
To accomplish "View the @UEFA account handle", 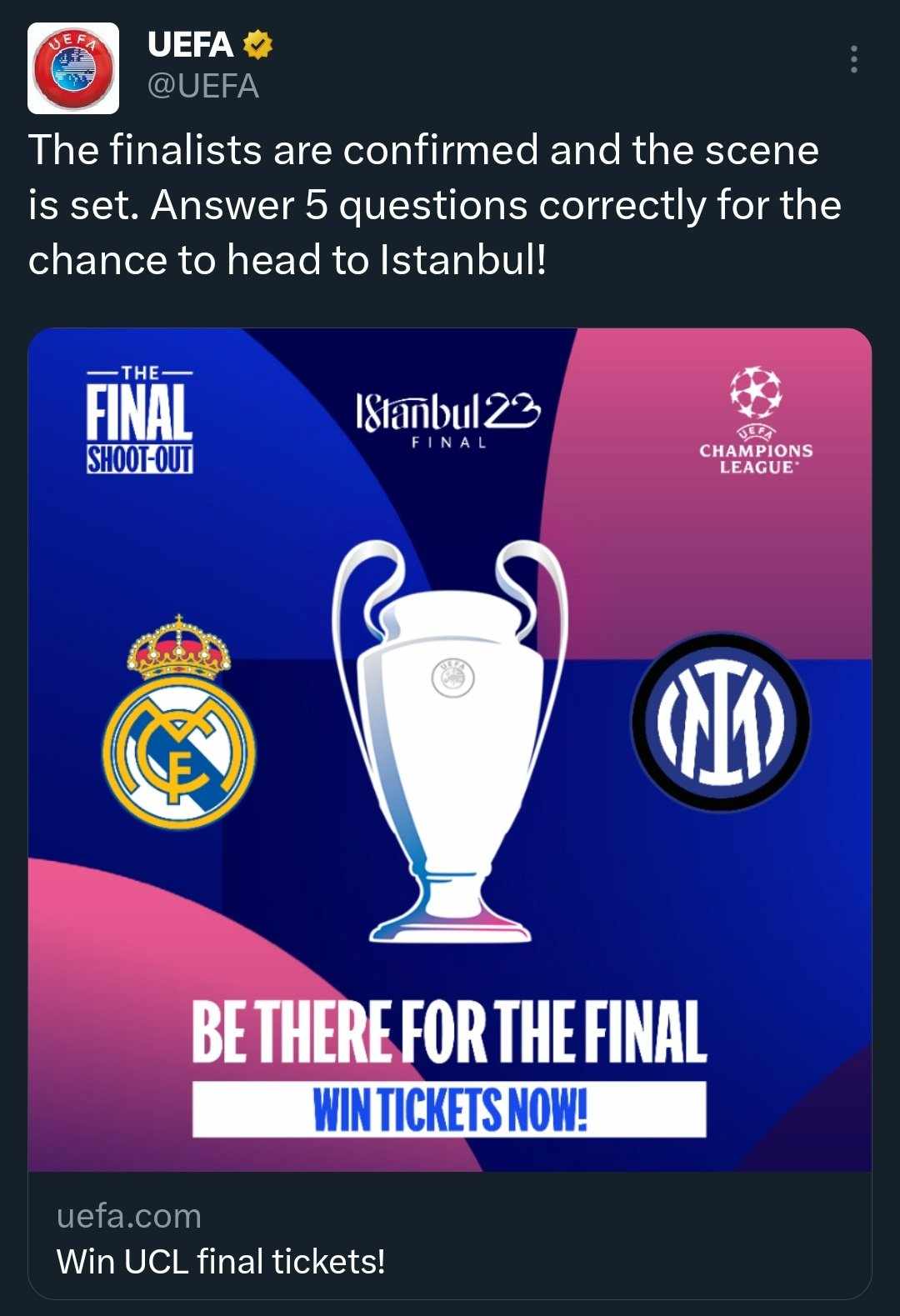I will pyautogui.click(x=203, y=87).
